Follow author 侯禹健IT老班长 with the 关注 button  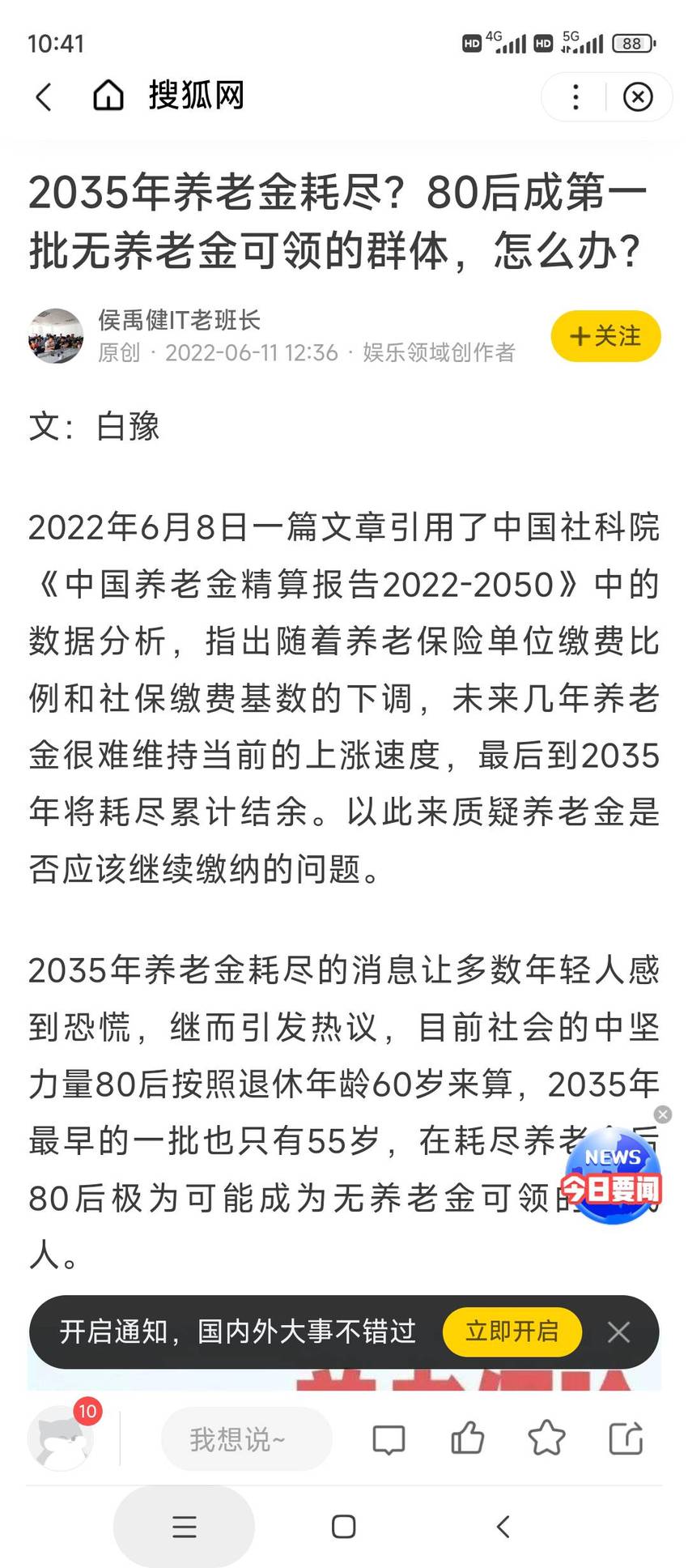pos(605,336)
